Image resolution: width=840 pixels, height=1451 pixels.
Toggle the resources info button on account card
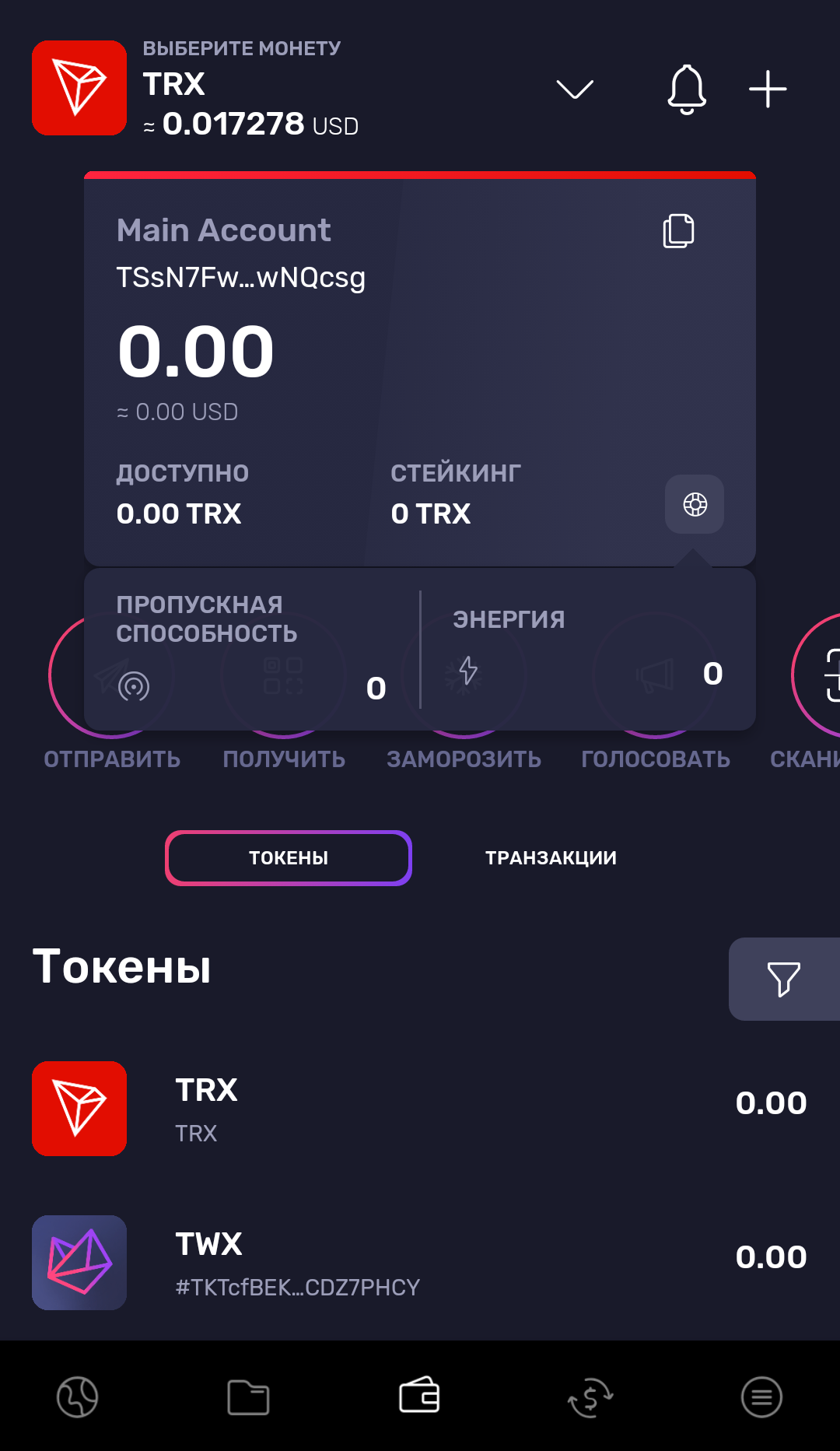click(695, 504)
